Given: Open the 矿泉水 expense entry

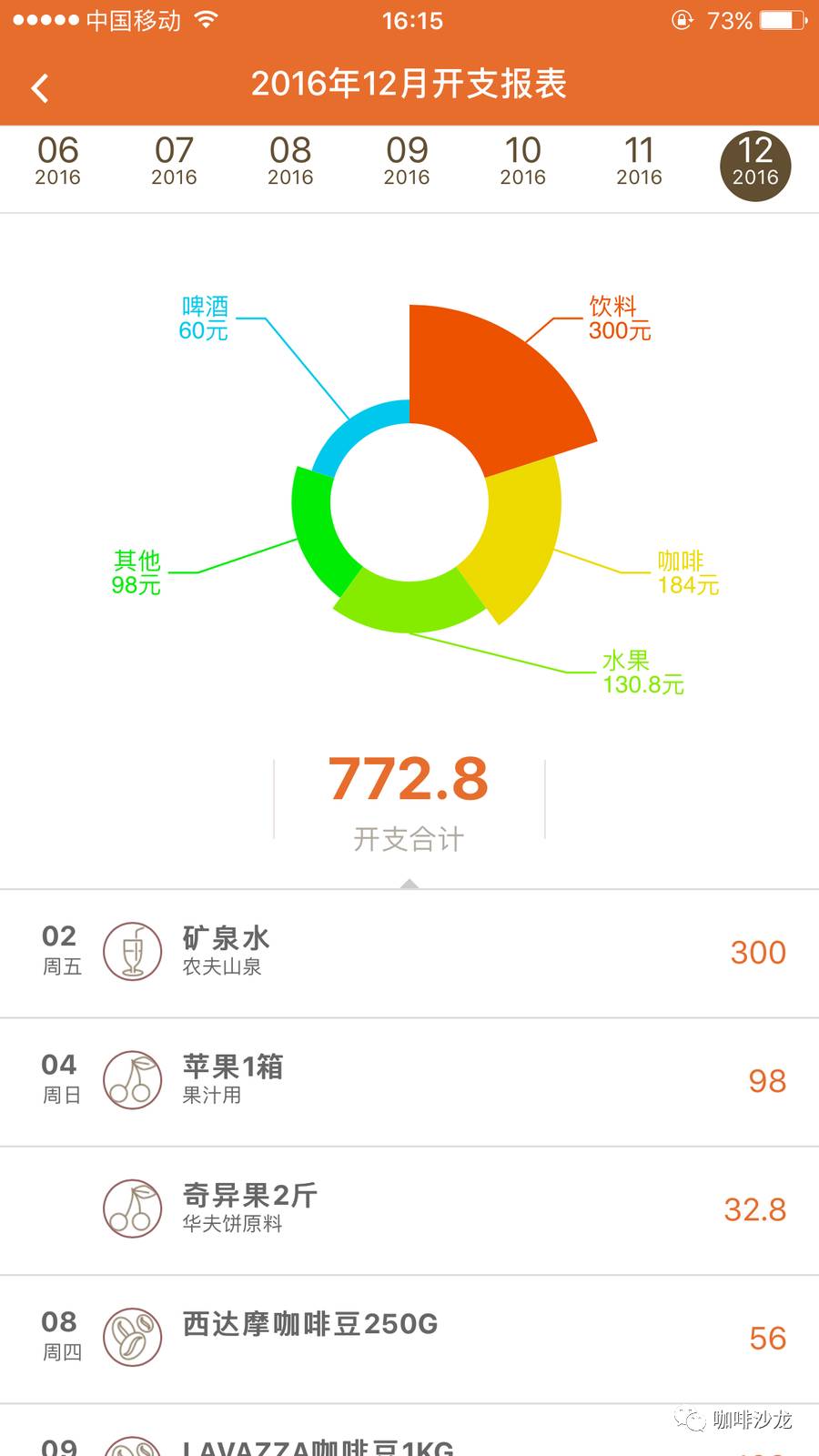Looking at the screenshot, I should [x=409, y=953].
